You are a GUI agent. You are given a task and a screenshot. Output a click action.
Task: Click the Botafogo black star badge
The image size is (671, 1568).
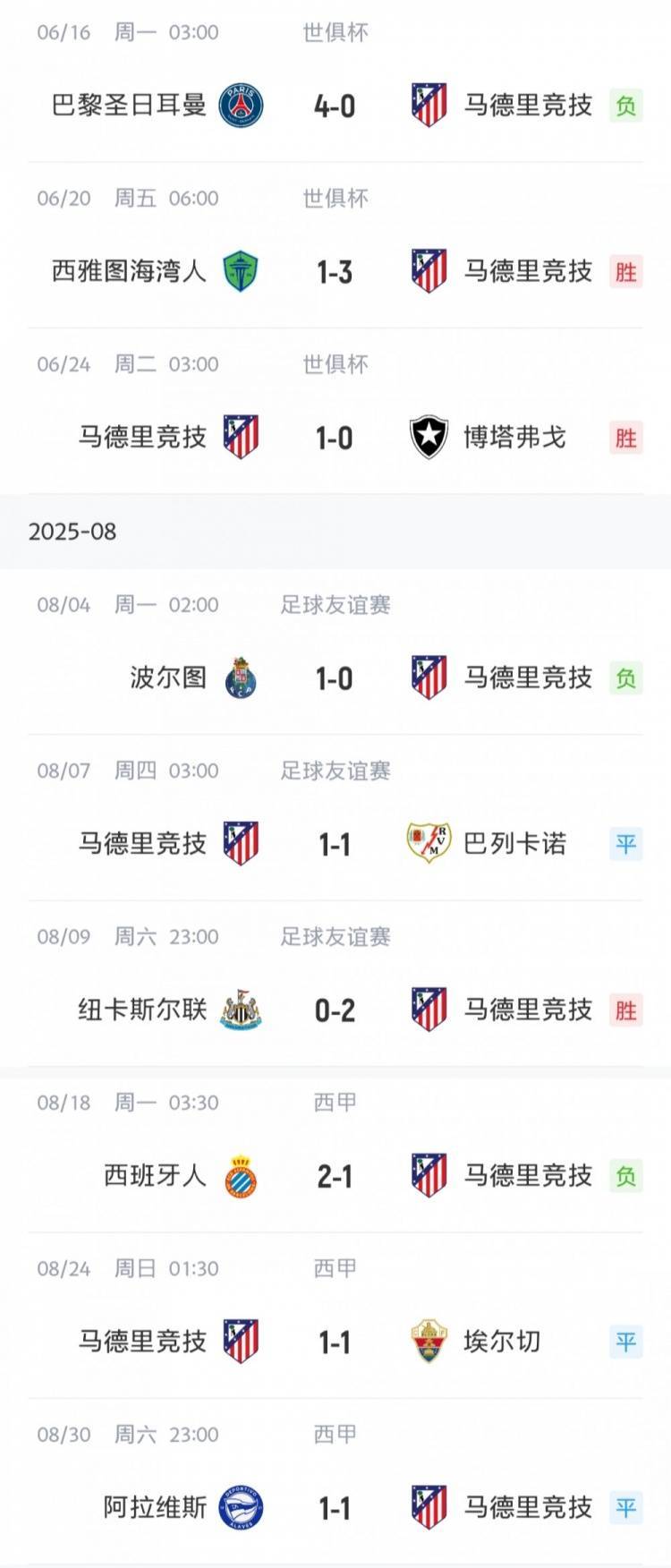[431, 438]
